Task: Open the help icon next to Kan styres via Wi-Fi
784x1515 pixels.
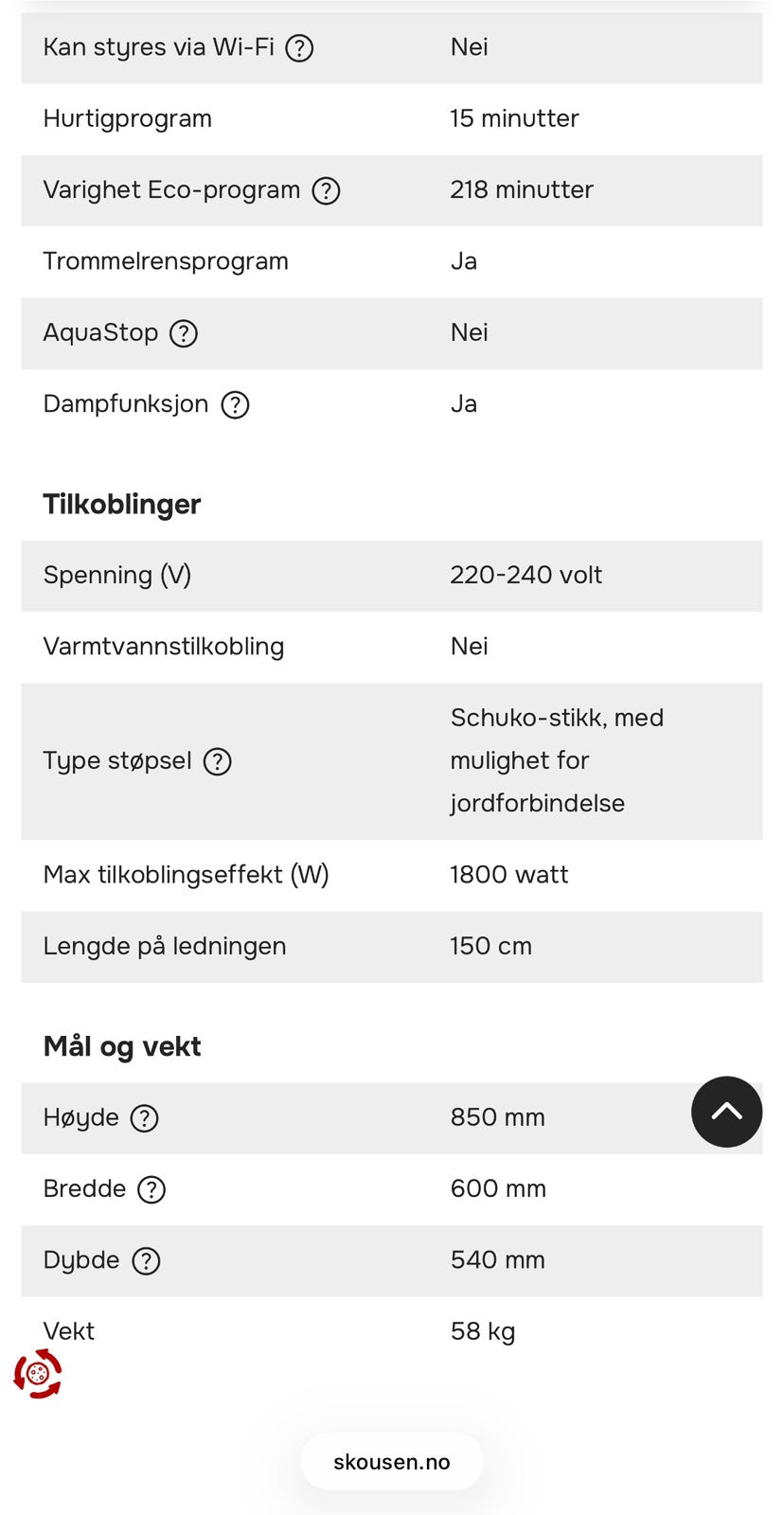Action: tap(299, 47)
